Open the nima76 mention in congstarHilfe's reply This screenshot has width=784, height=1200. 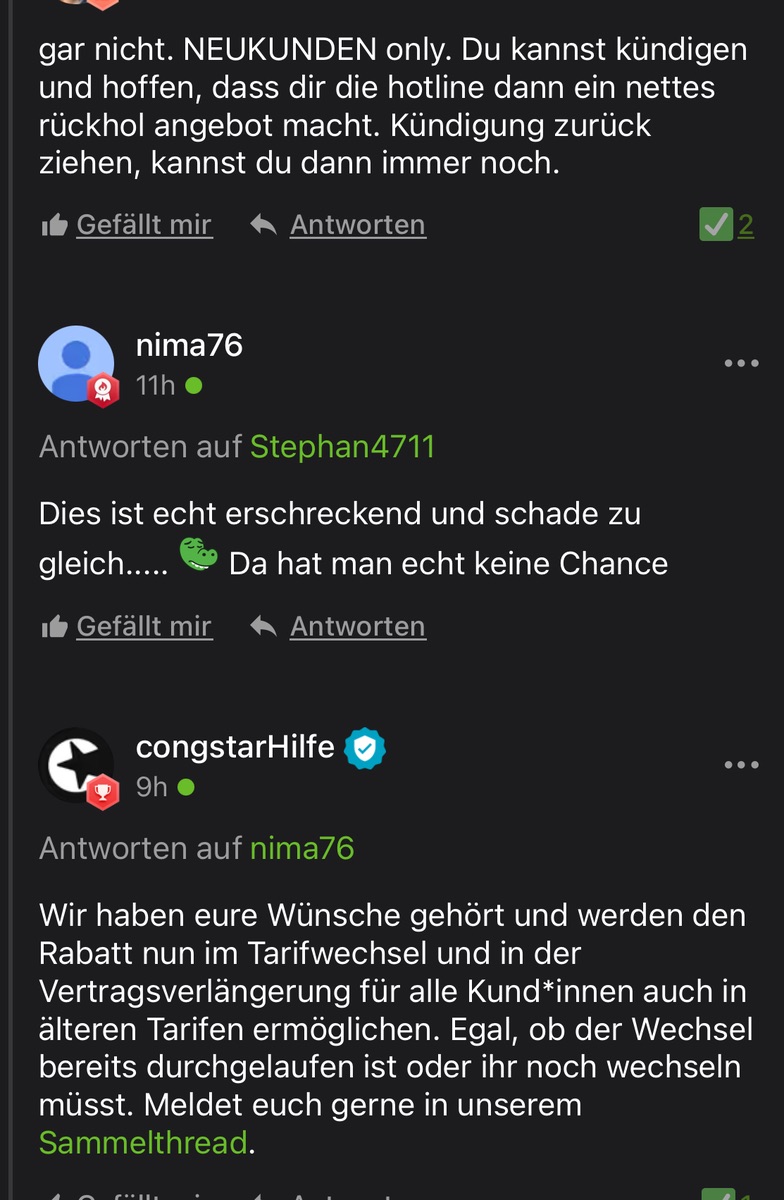[x=302, y=848]
